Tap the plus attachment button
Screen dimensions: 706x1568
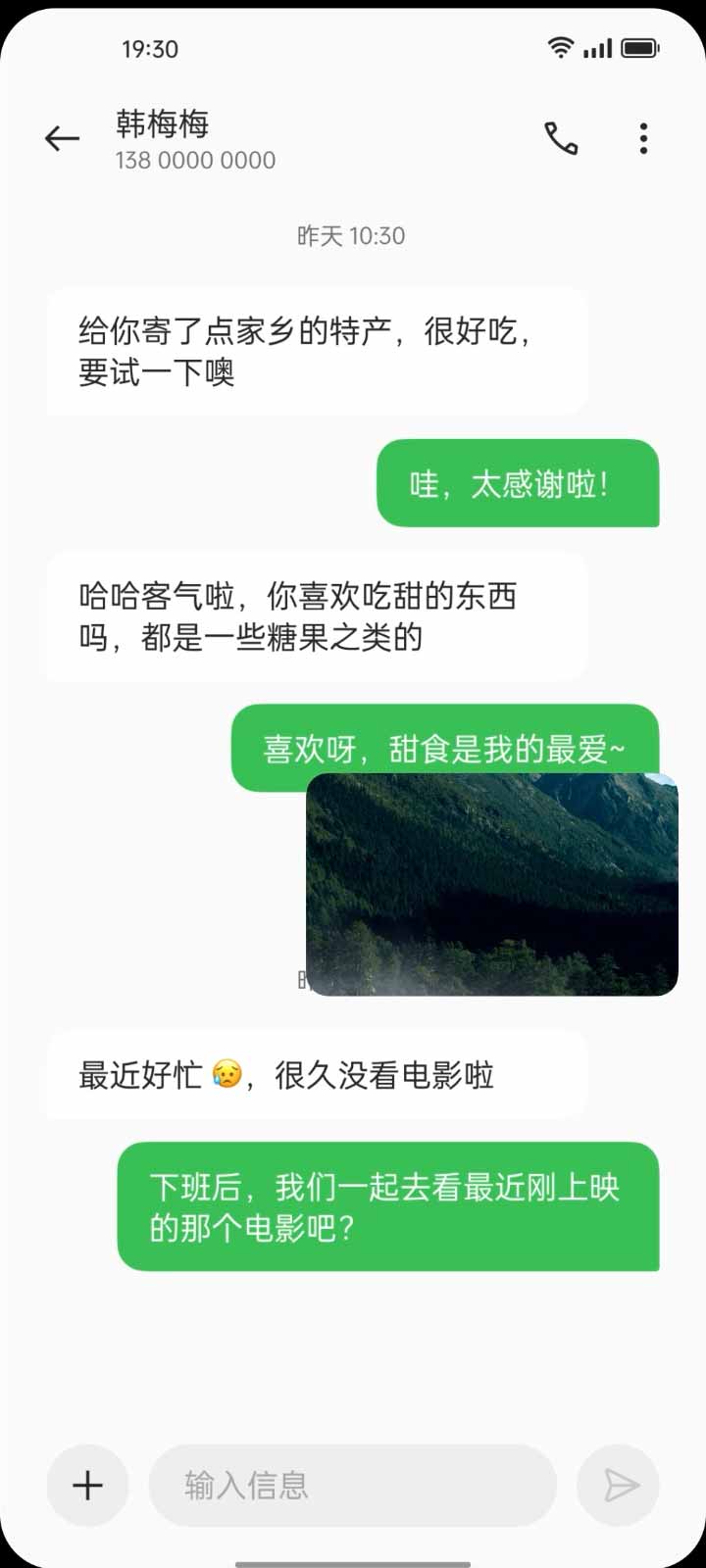pyautogui.click(x=87, y=1486)
